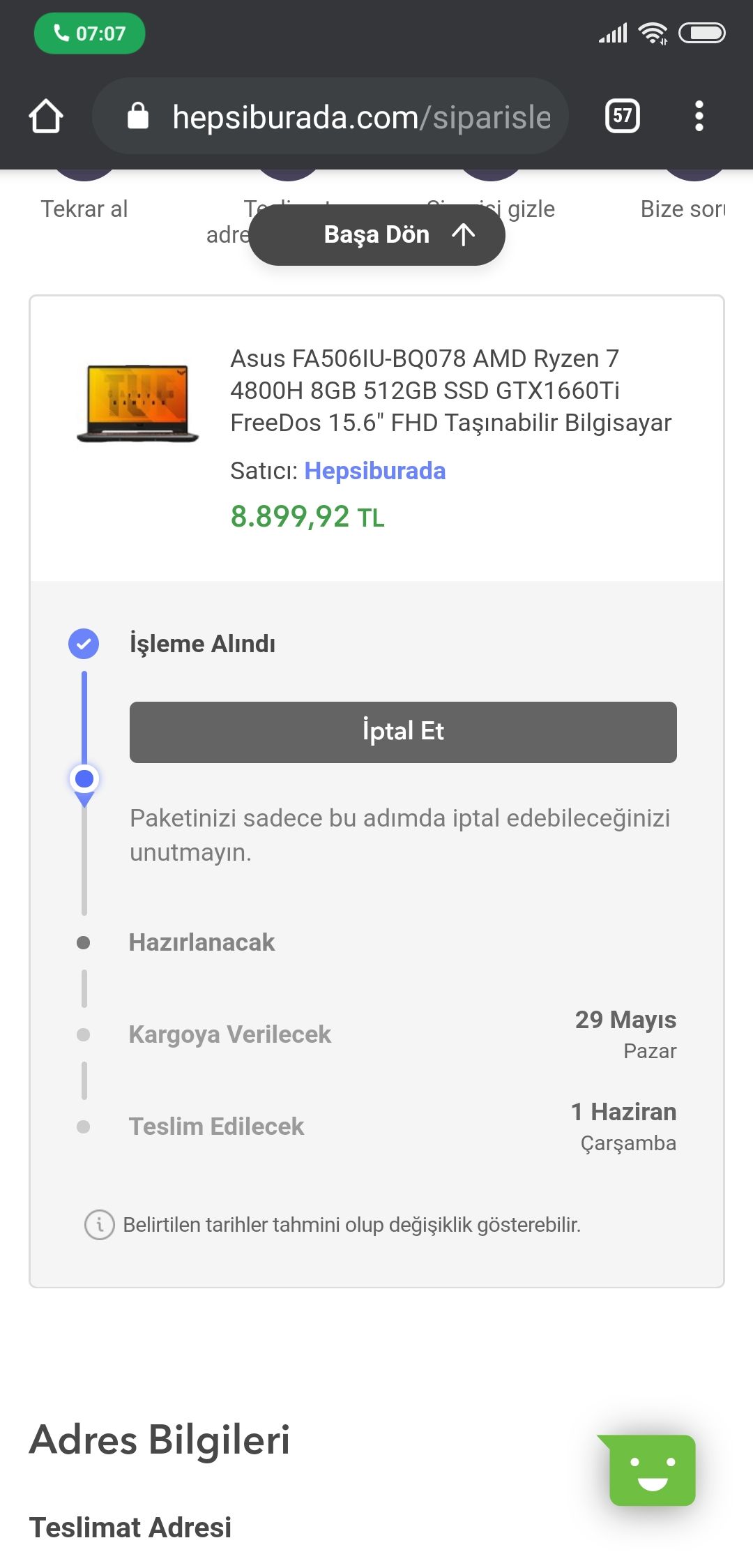Open the Hepsiburada seller link
Viewport: 753px width, 1568px height.
coord(374,471)
